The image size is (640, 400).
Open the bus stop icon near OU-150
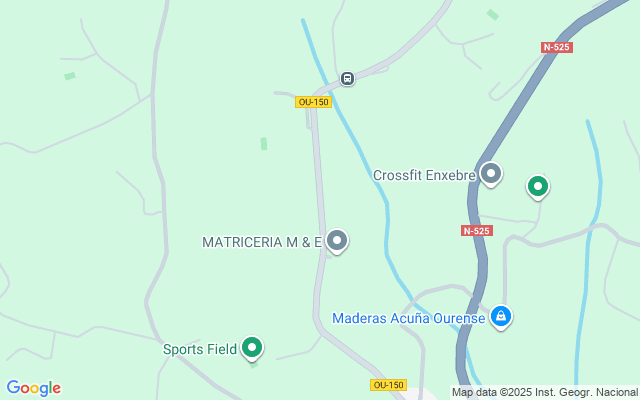(347, 78)
